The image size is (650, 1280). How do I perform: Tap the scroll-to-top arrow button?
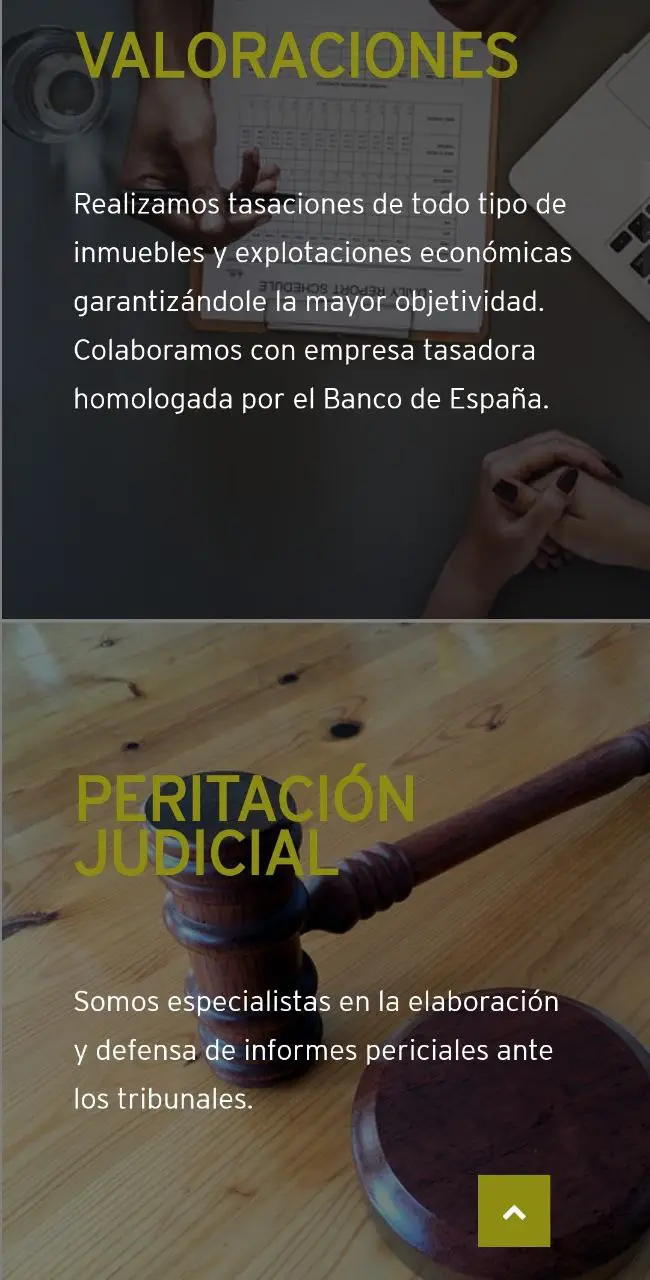pos(514,1211)
